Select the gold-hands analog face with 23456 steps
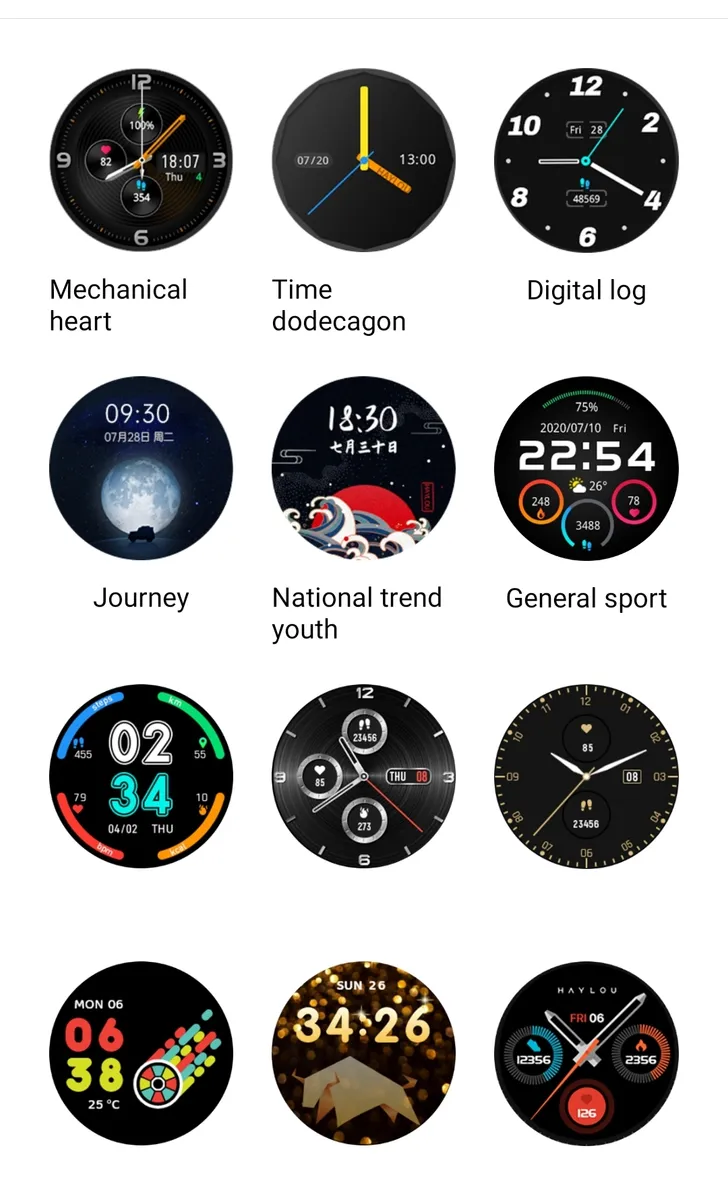 pos(586,776)
